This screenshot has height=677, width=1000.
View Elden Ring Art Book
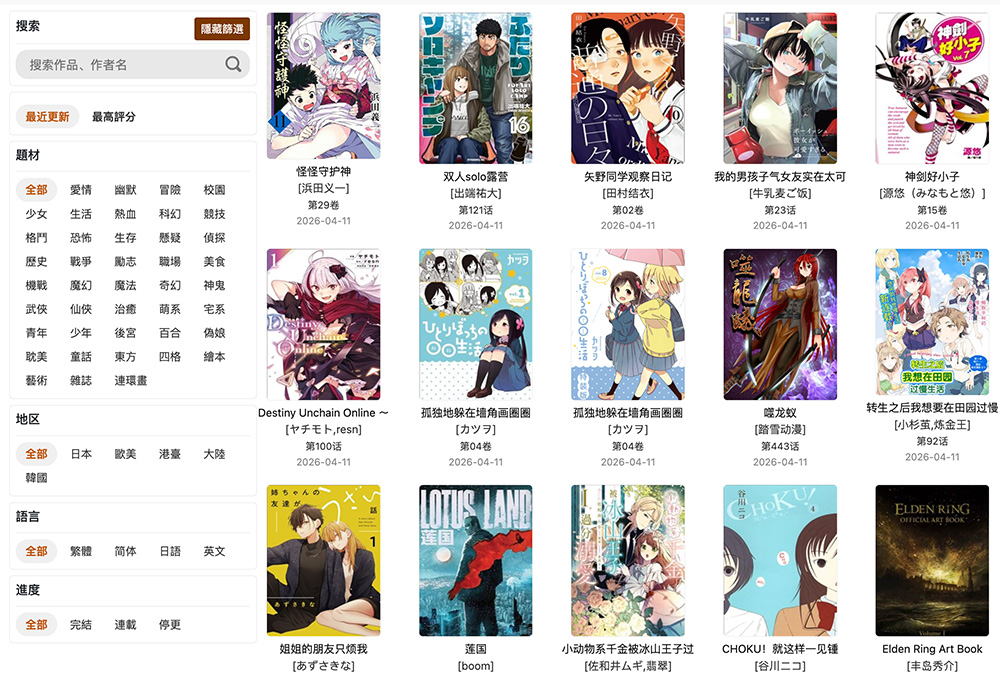(x=931, y=560)
